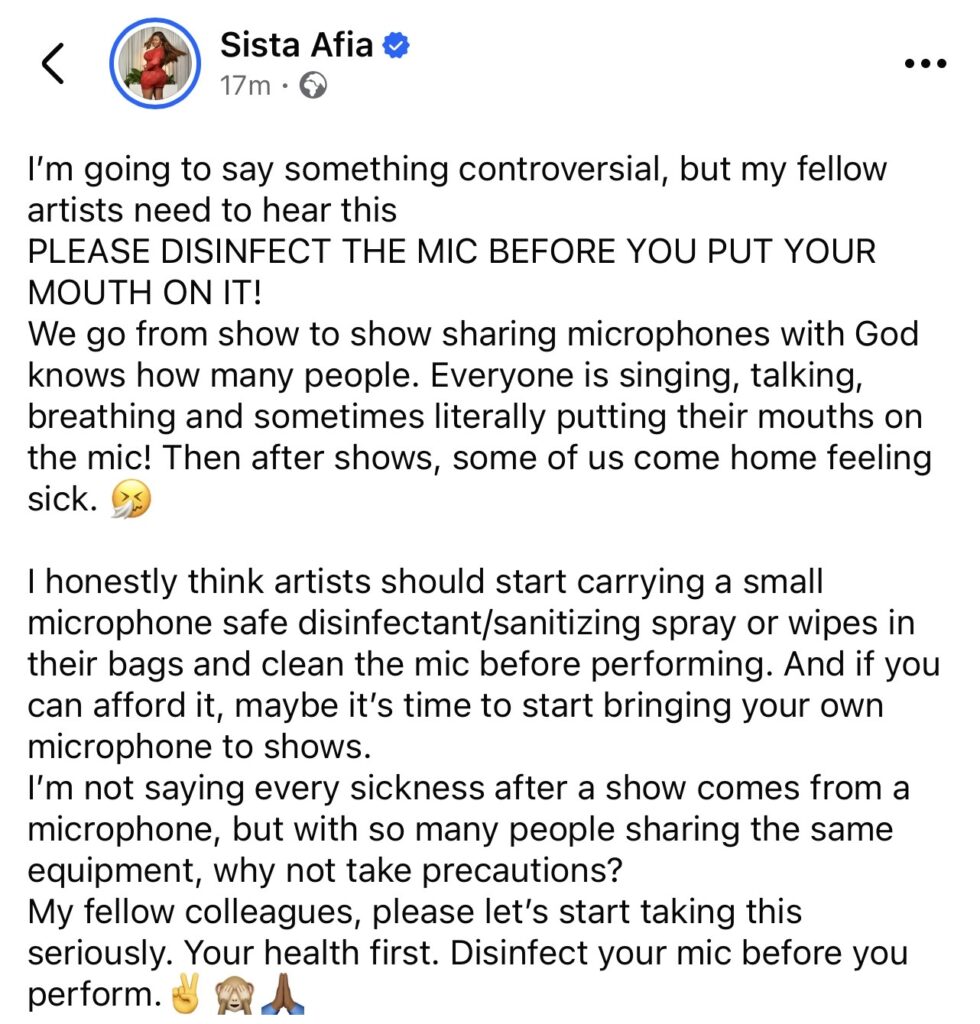Viewport: 980px width, 1024px height.
Task: Open Sista Afia's profile name link
Action: point(296,45)
